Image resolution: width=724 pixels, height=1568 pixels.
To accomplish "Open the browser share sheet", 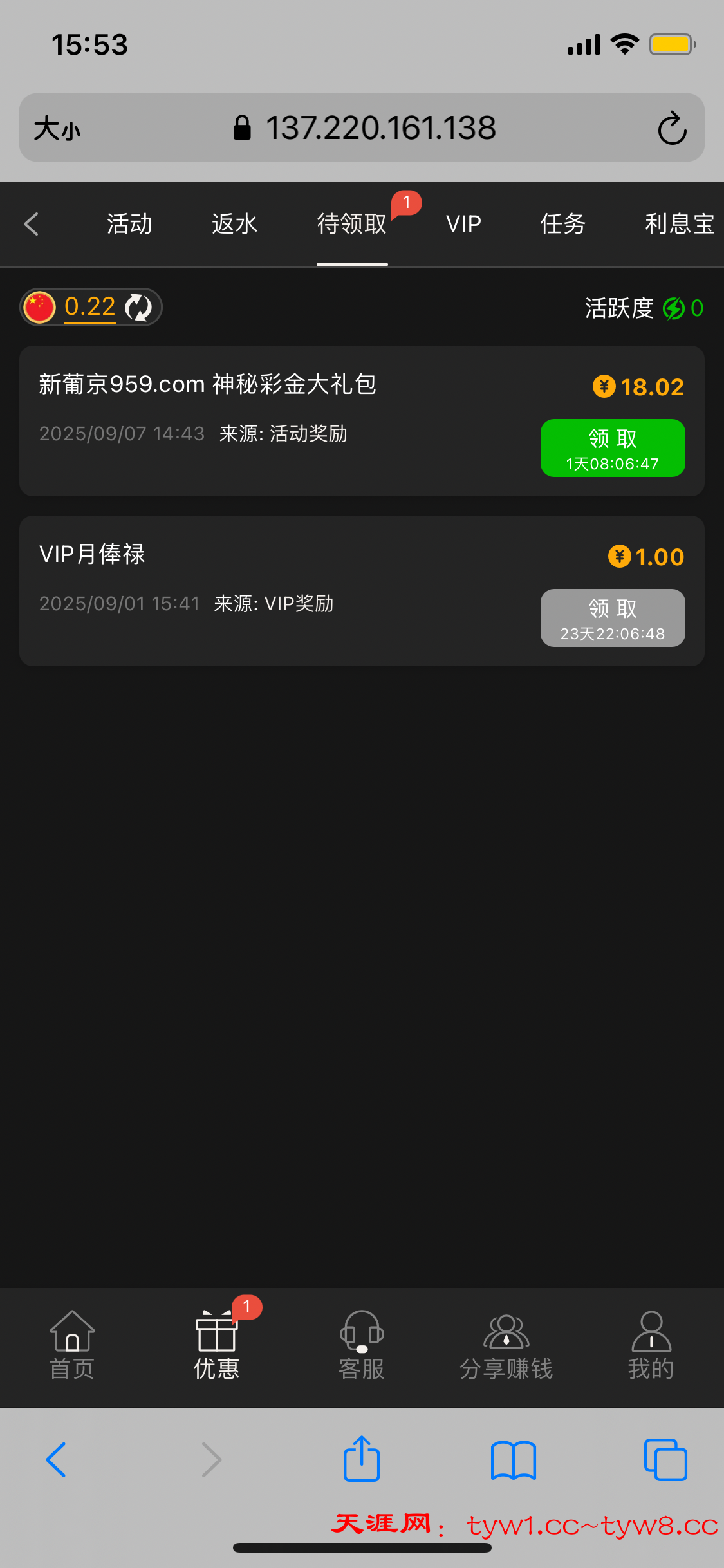I will tap(362, 1459).
